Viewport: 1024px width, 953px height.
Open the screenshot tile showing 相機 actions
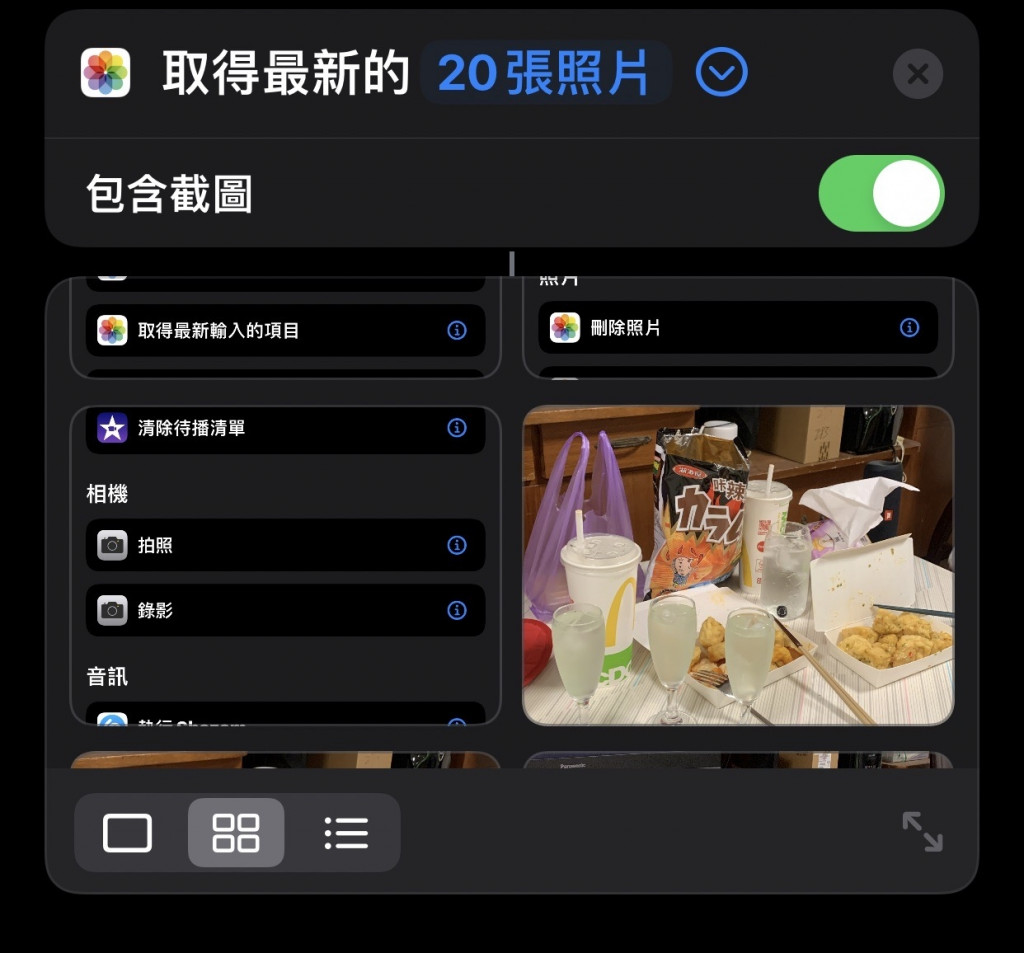285,565
